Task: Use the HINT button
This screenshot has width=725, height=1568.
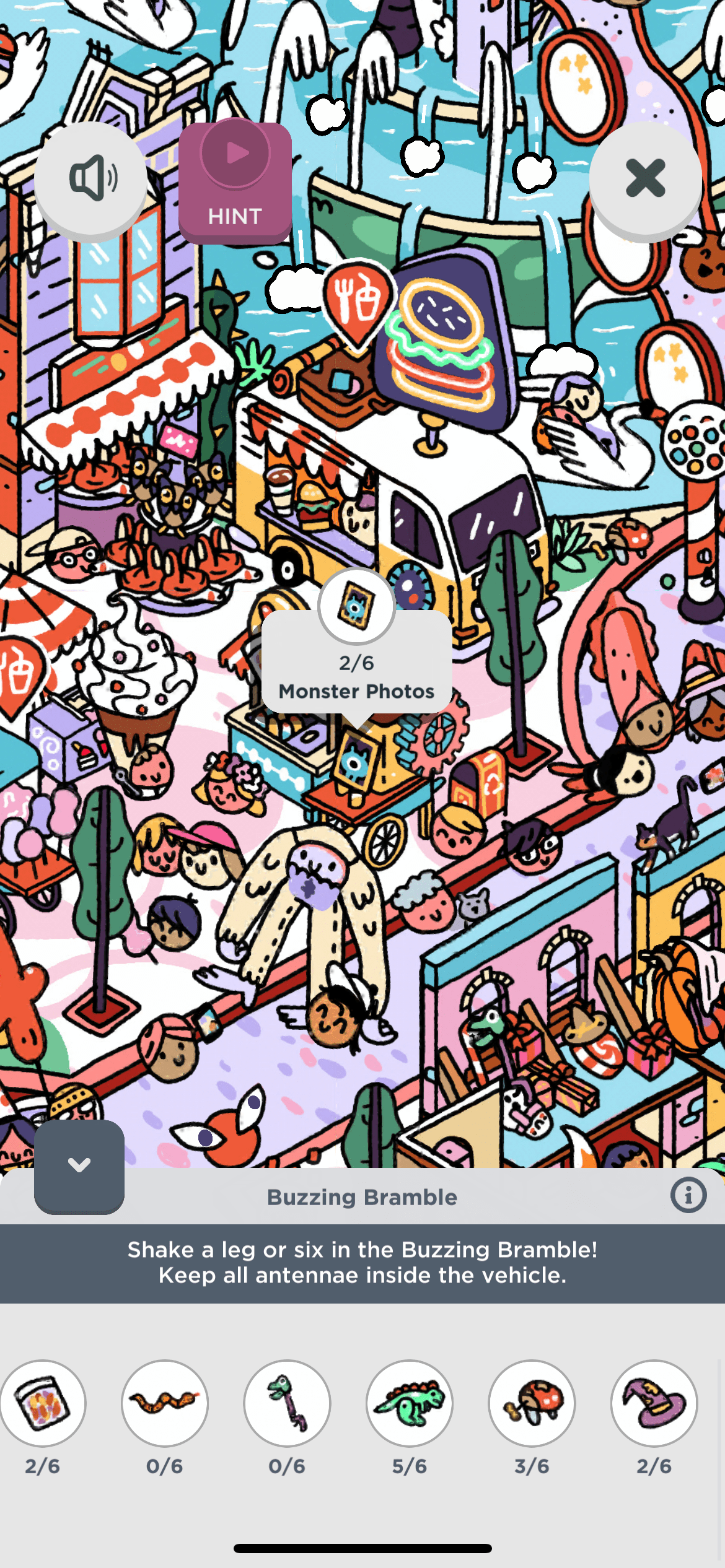Action: coord(235,182)
